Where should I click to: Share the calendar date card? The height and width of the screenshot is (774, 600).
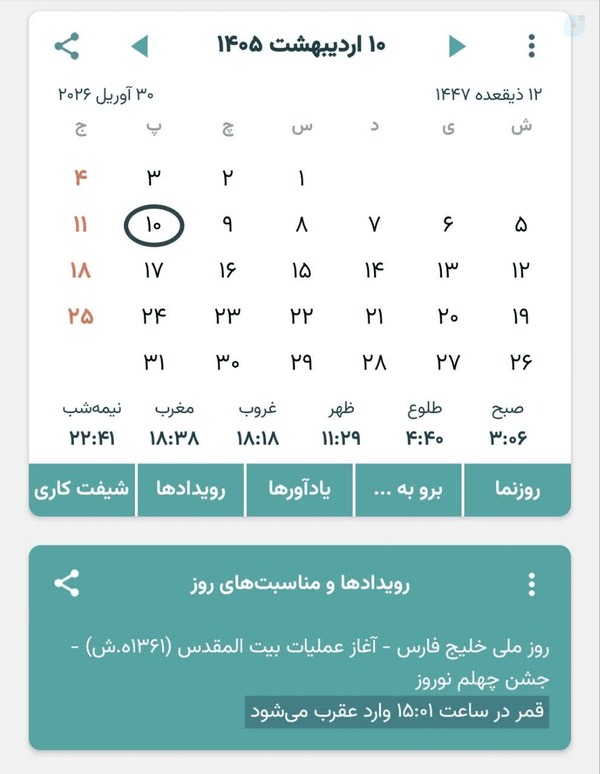[67, 46]
